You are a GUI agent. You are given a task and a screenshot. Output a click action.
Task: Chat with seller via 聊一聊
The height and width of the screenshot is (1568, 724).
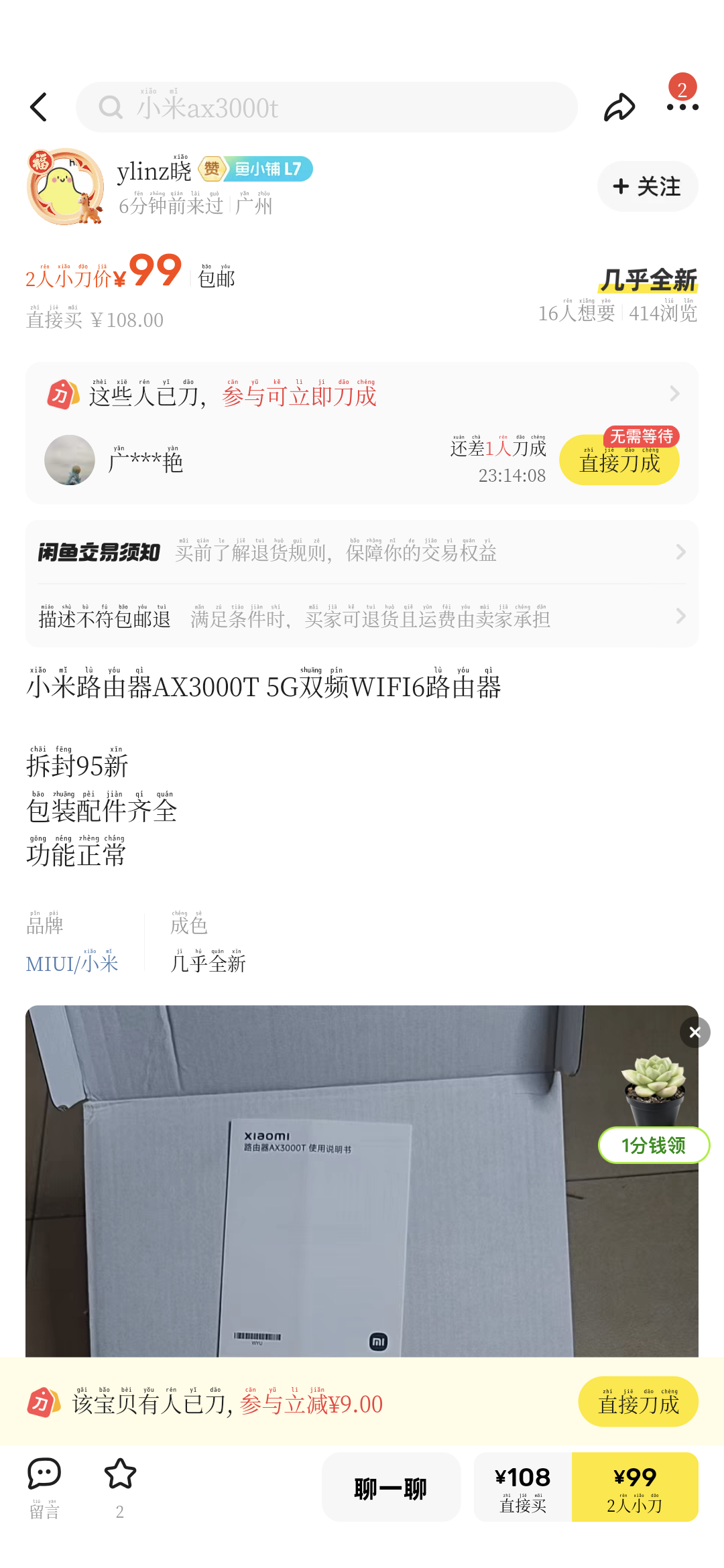[391, 1488]
